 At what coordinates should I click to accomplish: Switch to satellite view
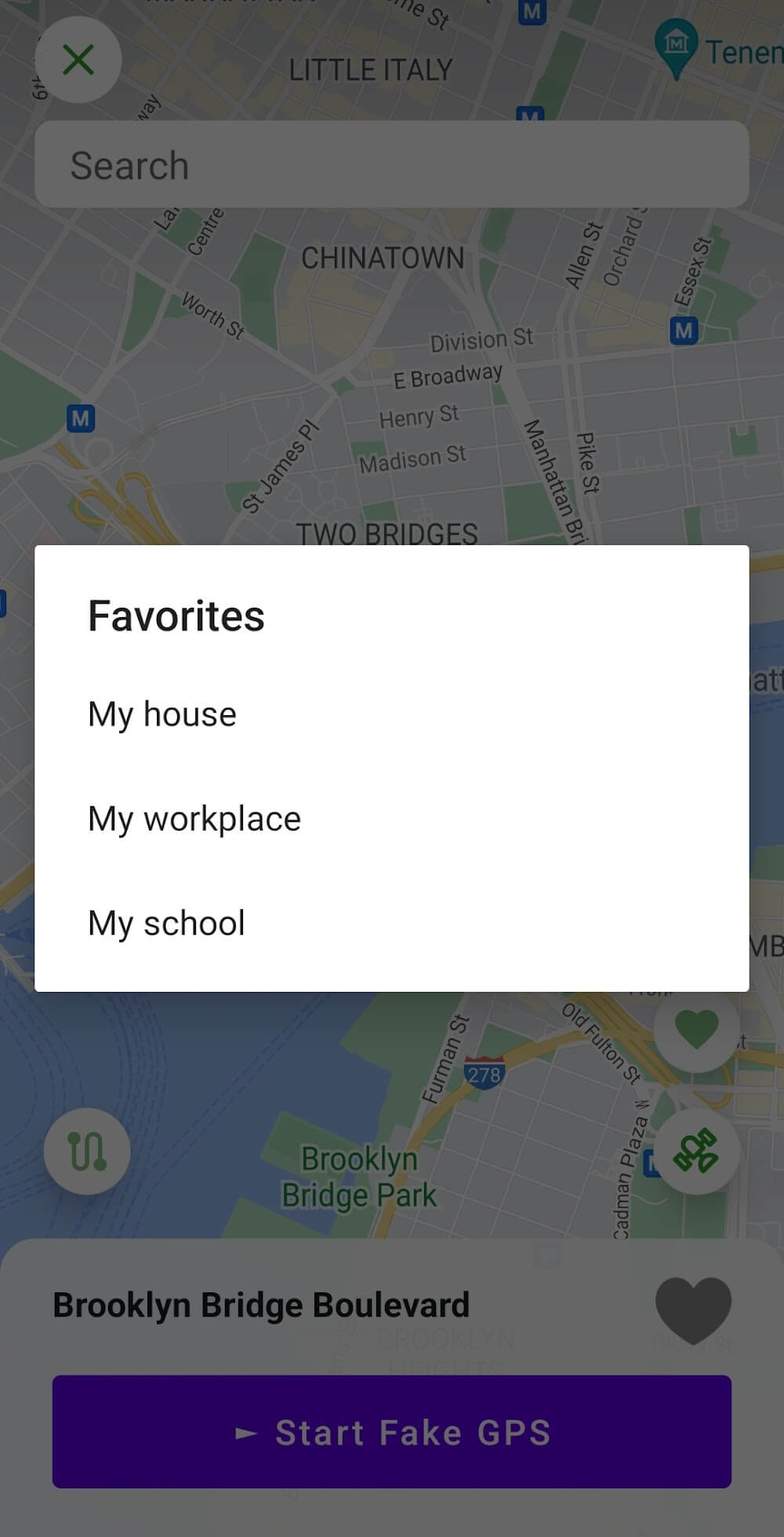click(x=696, y=1151)
